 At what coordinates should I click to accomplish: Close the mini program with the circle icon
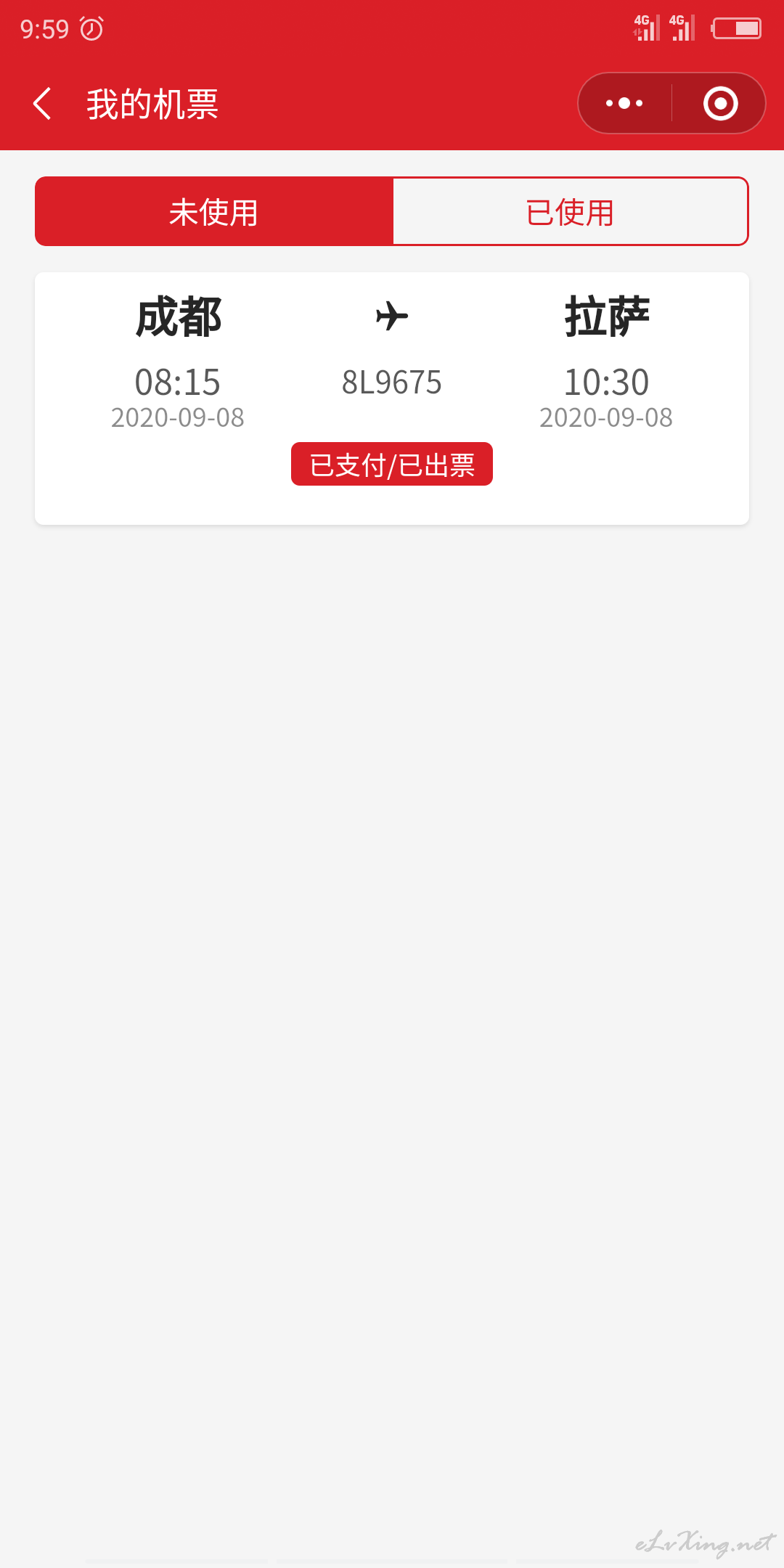point(720,103)
